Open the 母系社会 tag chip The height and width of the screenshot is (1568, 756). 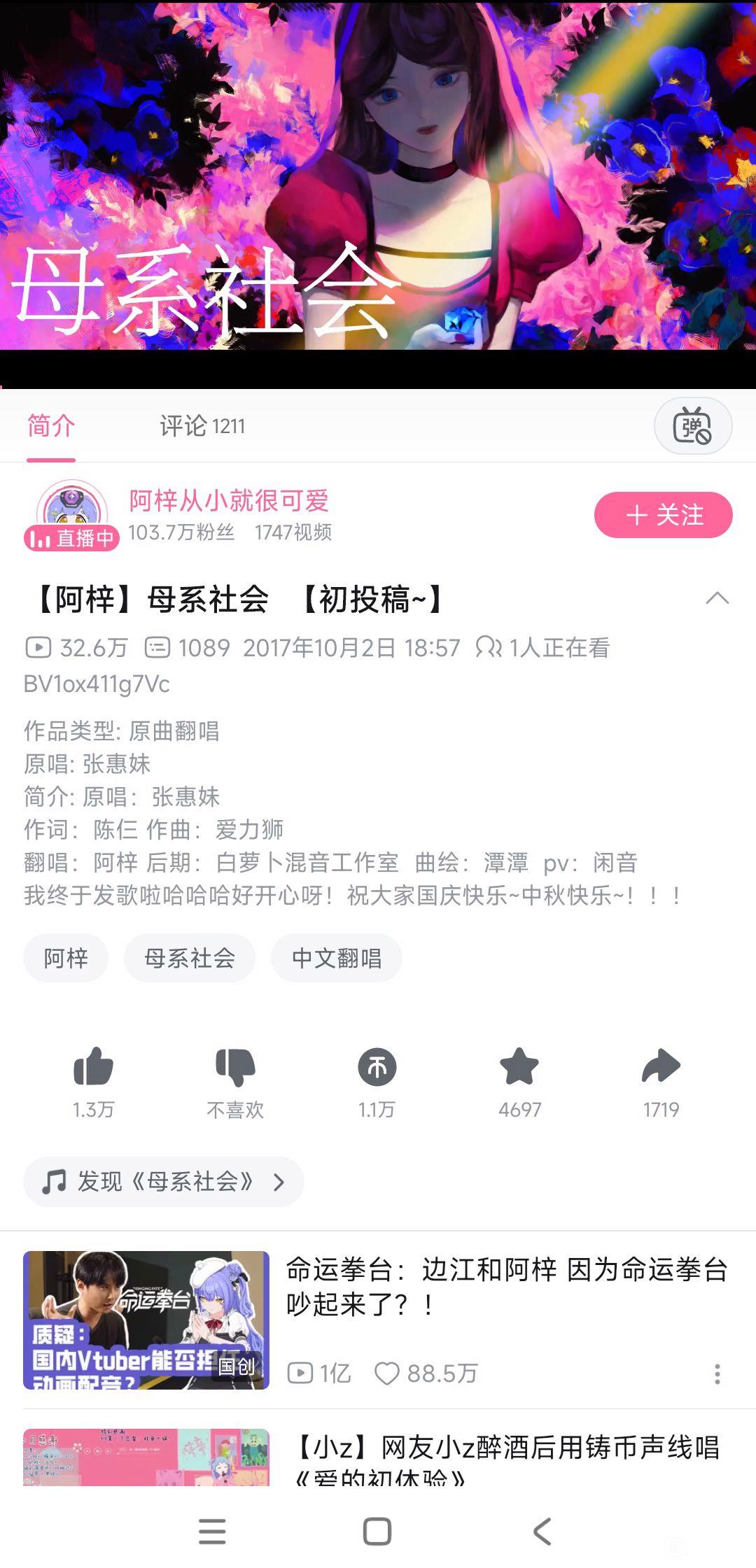[190, 958]
